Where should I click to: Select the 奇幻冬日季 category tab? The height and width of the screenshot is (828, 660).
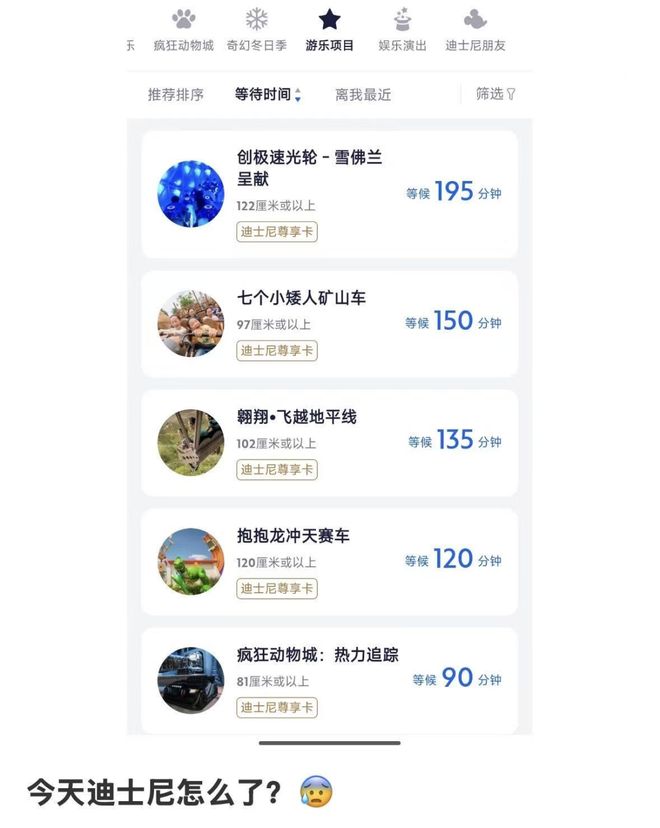point(257,31)
